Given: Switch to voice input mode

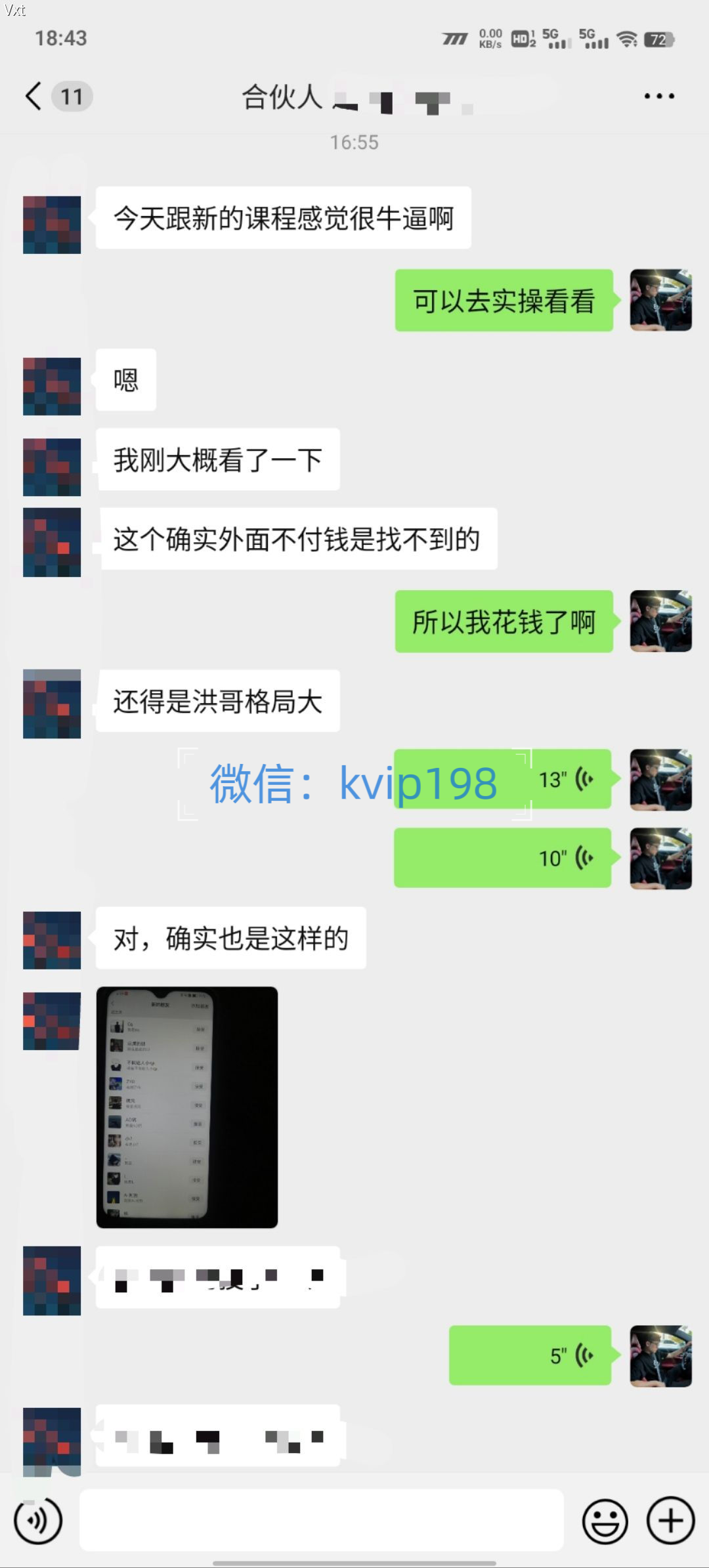Looking at the screenshot, I should click(x=38, y=1519).
